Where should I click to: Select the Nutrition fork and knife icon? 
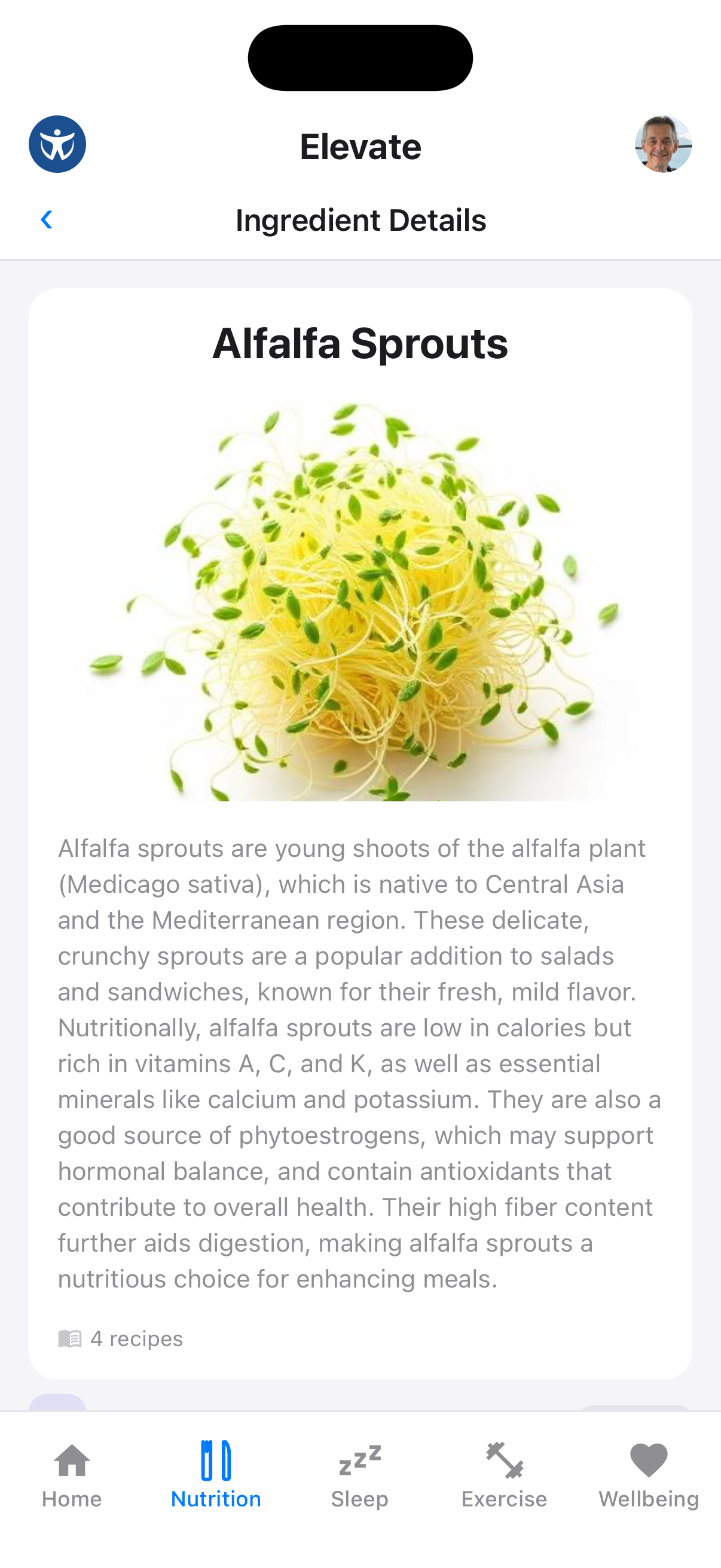coord(215,1461)
